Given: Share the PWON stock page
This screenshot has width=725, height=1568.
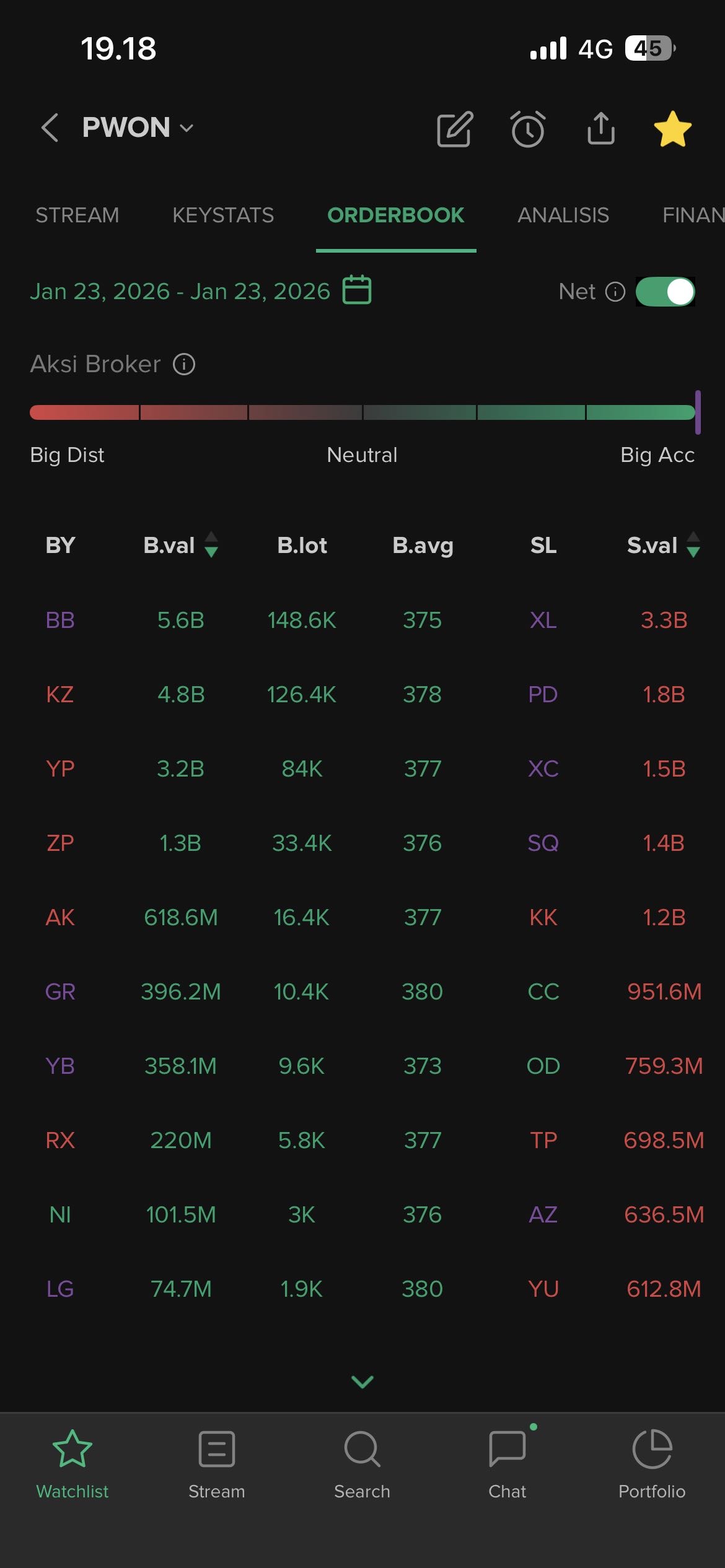Looking at the screenshot, I should click(600, 129).
